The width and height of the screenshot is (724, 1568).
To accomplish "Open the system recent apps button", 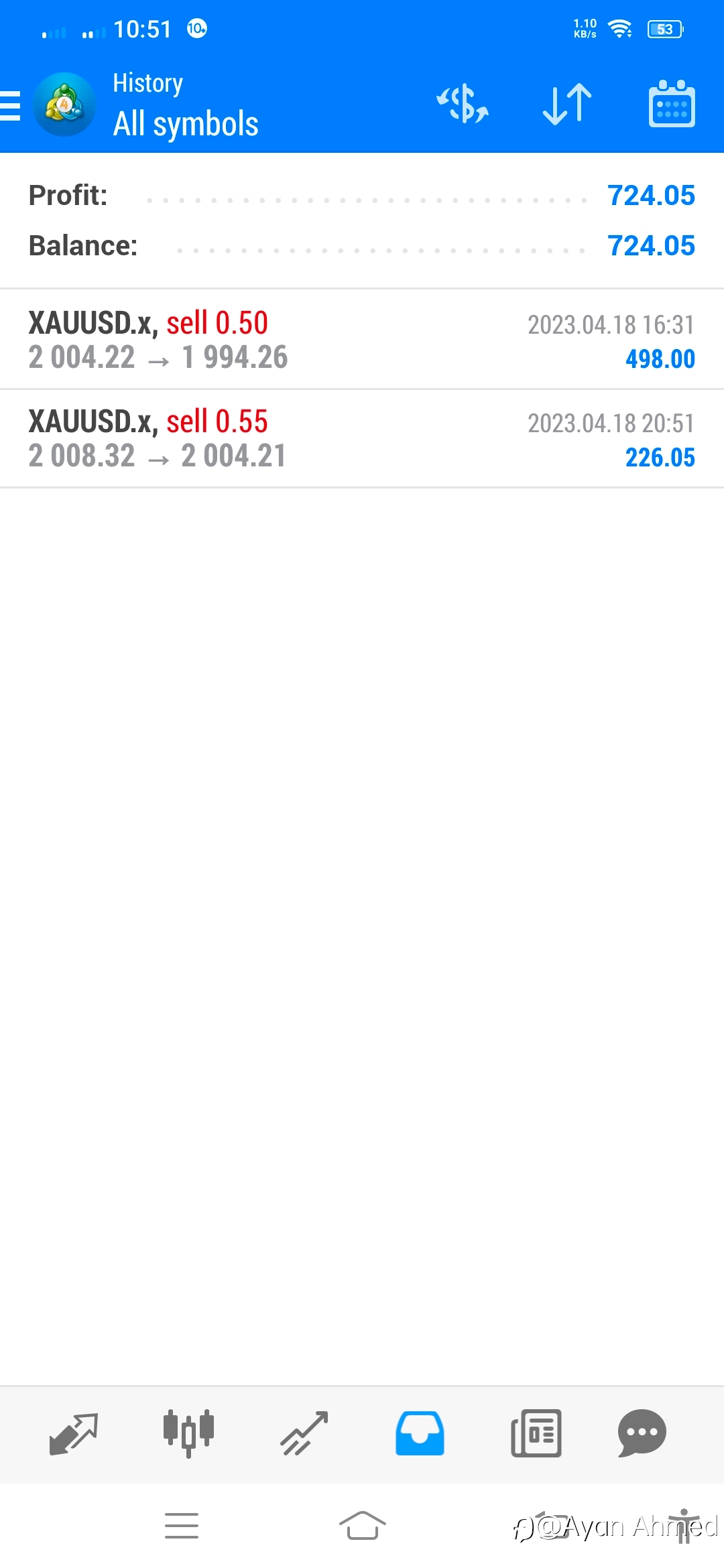I will tap(182, 1526).
